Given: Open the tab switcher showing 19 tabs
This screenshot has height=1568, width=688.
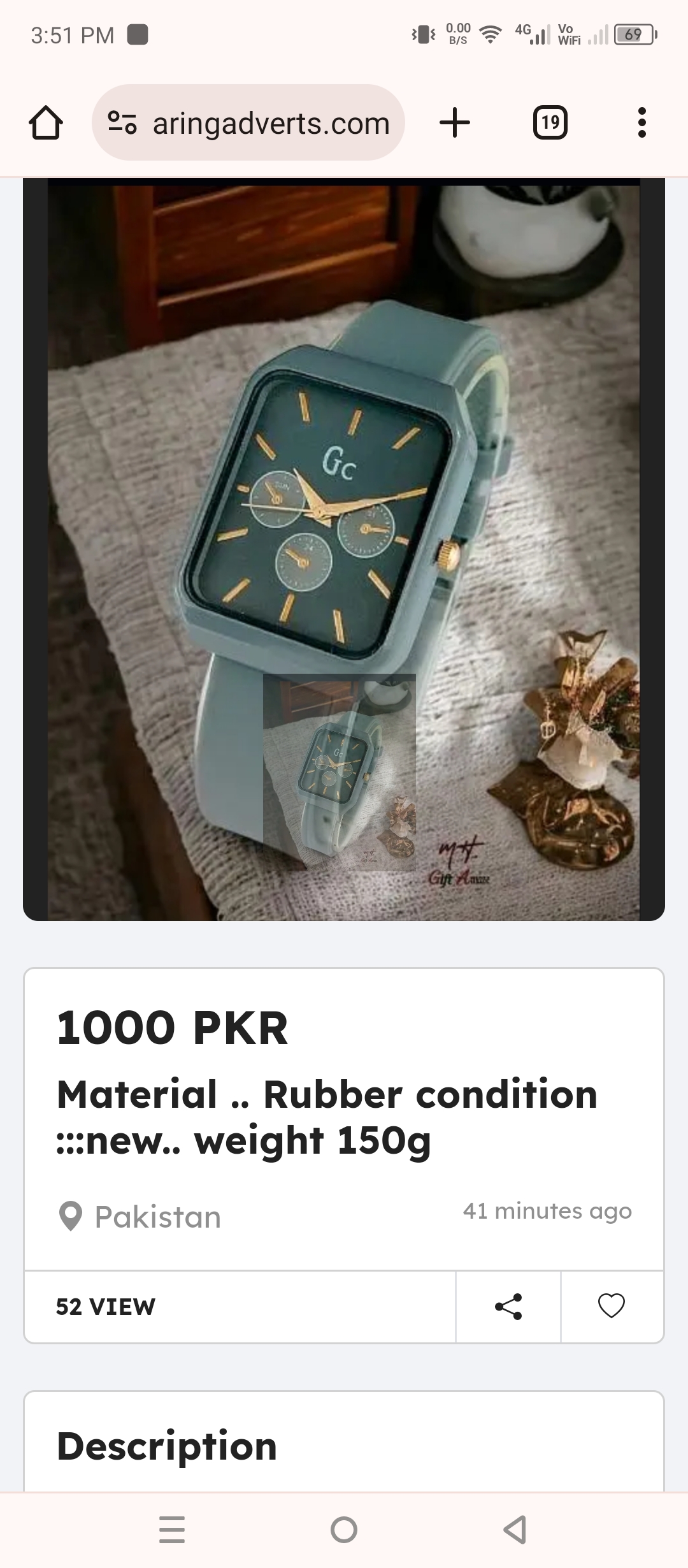Looking at the screenshot, I should point(550,122).
